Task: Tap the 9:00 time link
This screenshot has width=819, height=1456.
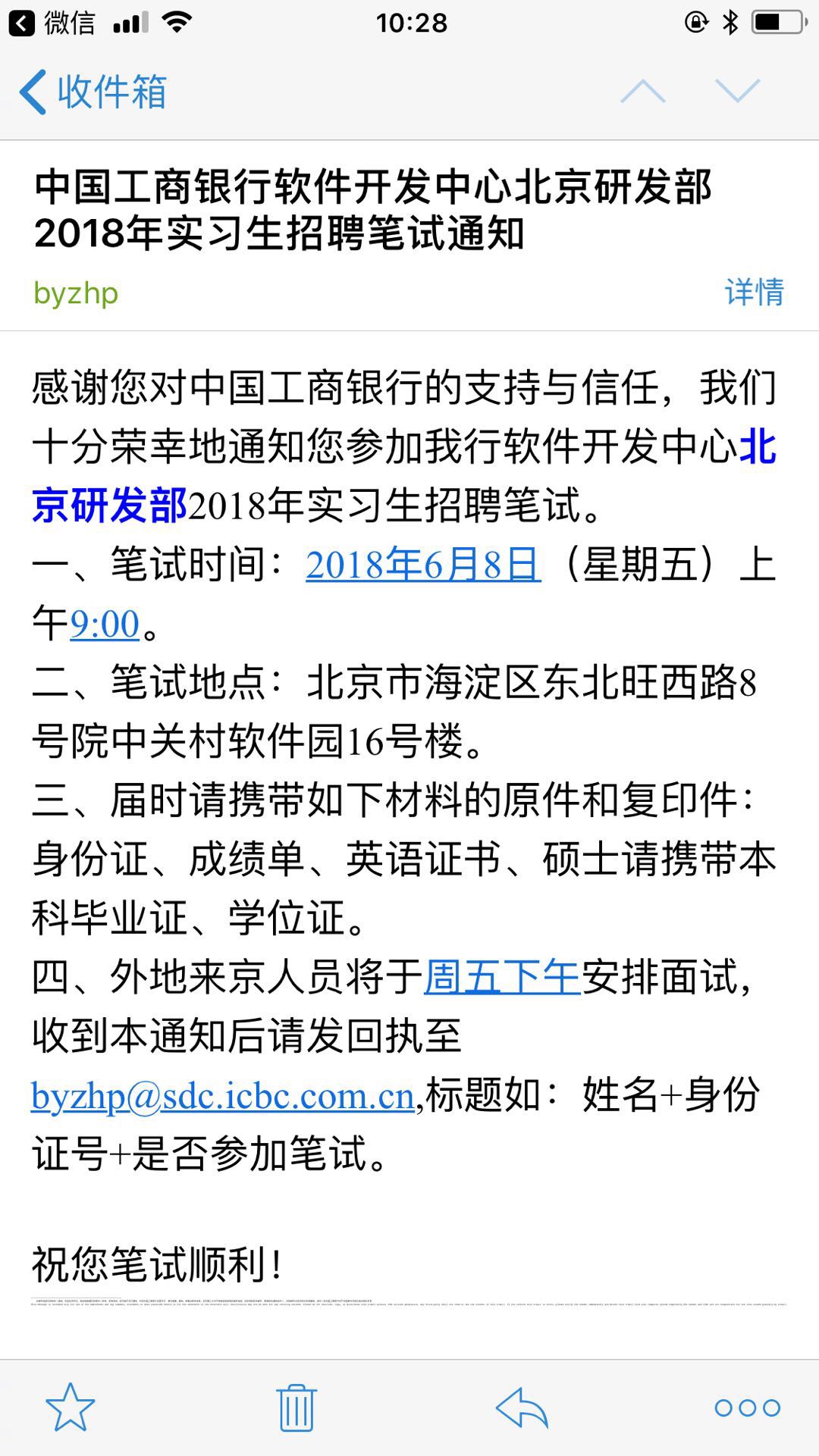Action: [105, 624]
